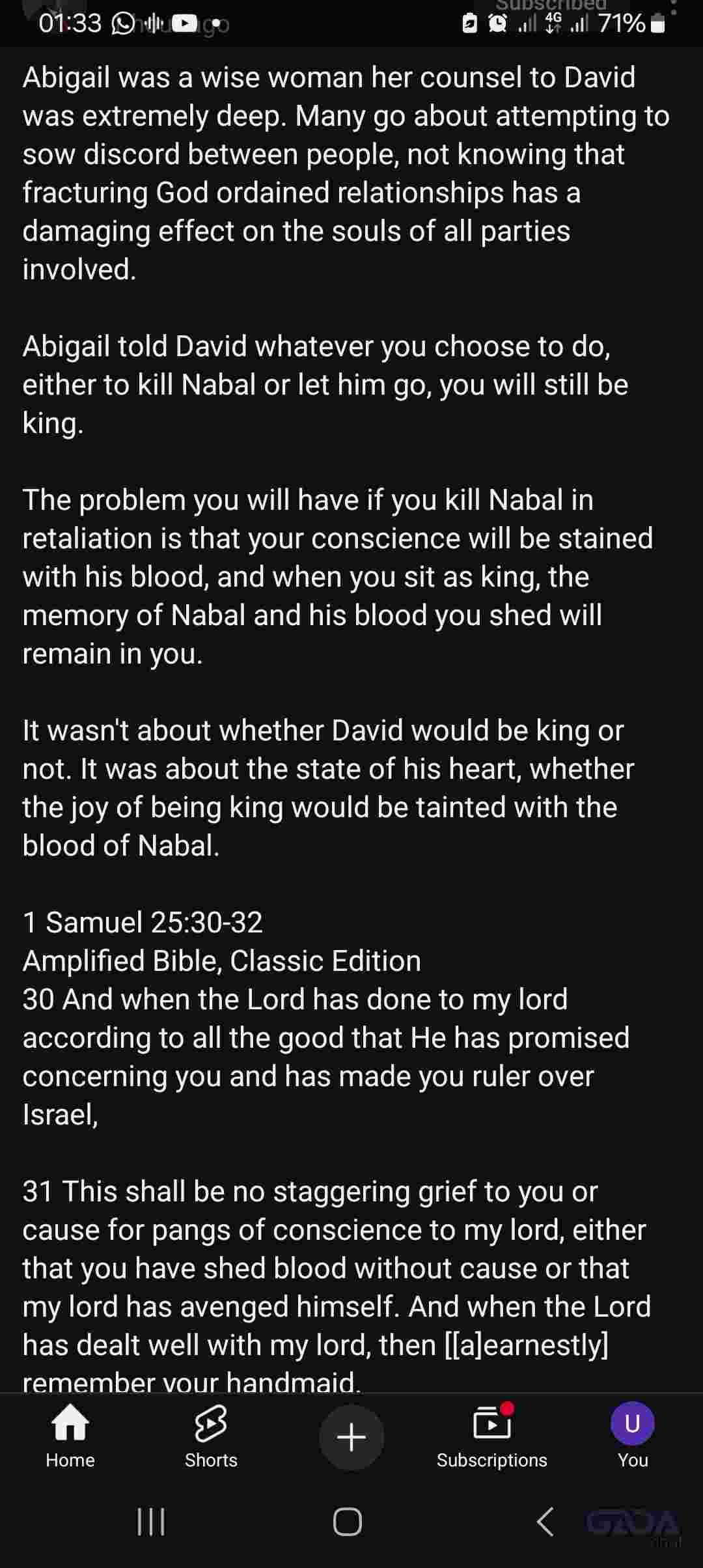Switch to the Shorts tab
The image size is (703, 1568).
211,1435
